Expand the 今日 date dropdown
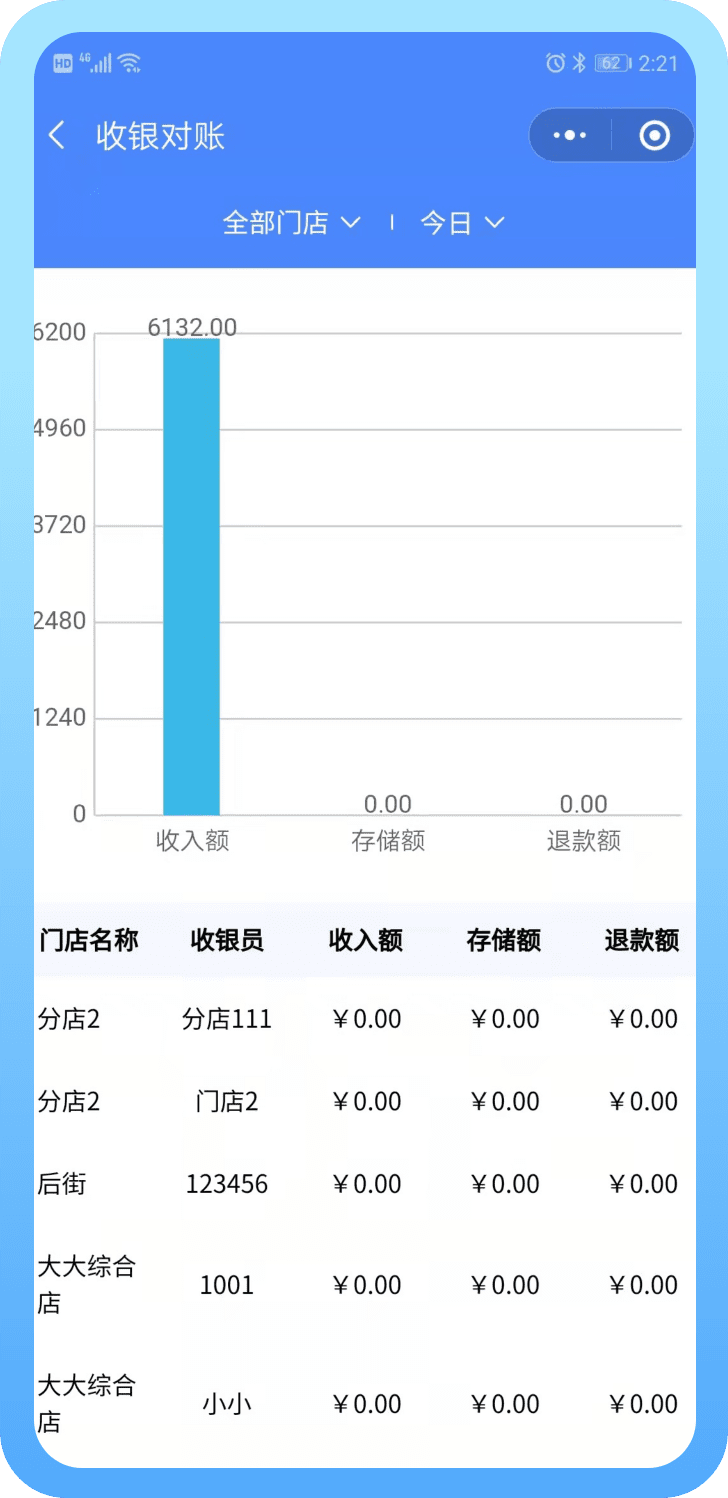Viewport: 728px width, 1498px height. [461, 222]
